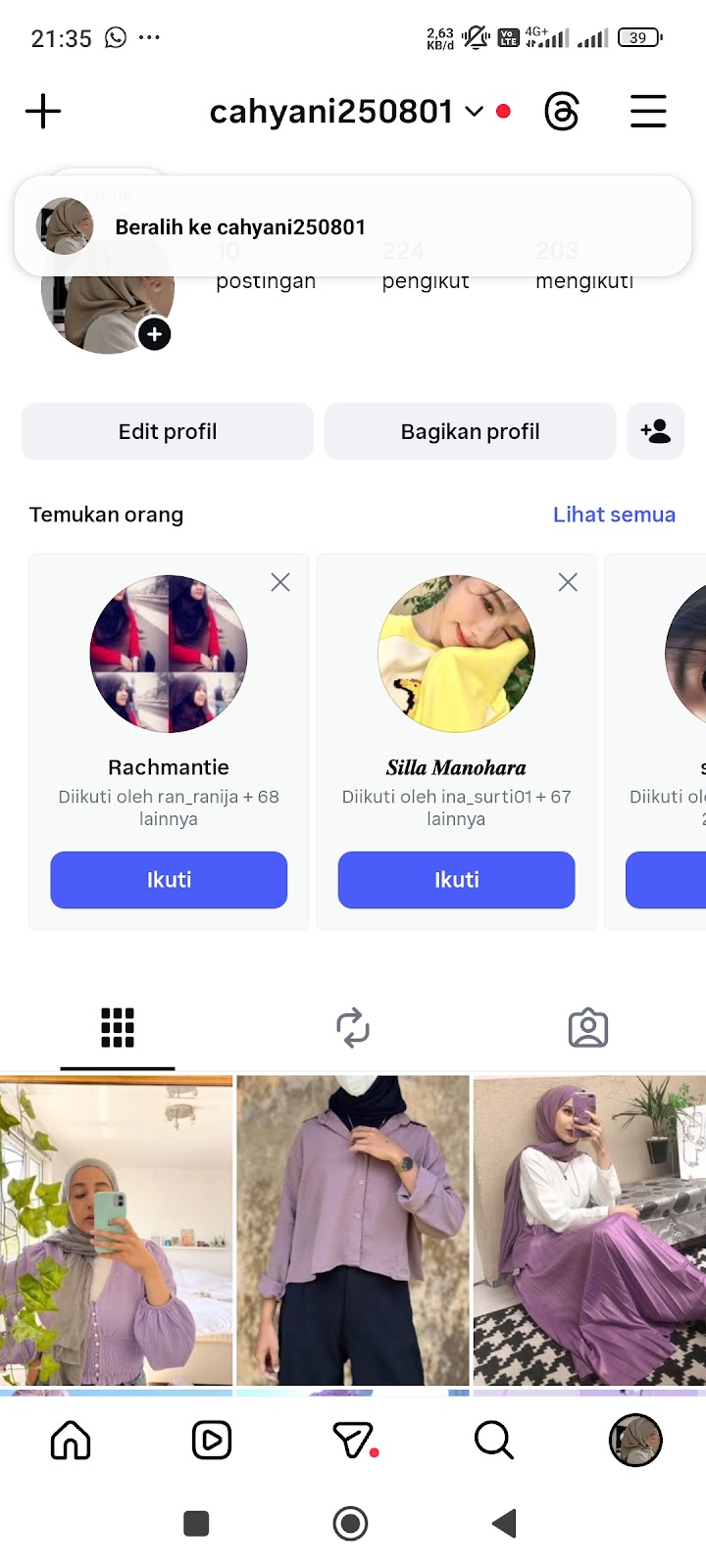Image resolution: width=706 pixels, height=1568 pixels.
Task: Switch to the reposts tab
Action: point(353,1028)
